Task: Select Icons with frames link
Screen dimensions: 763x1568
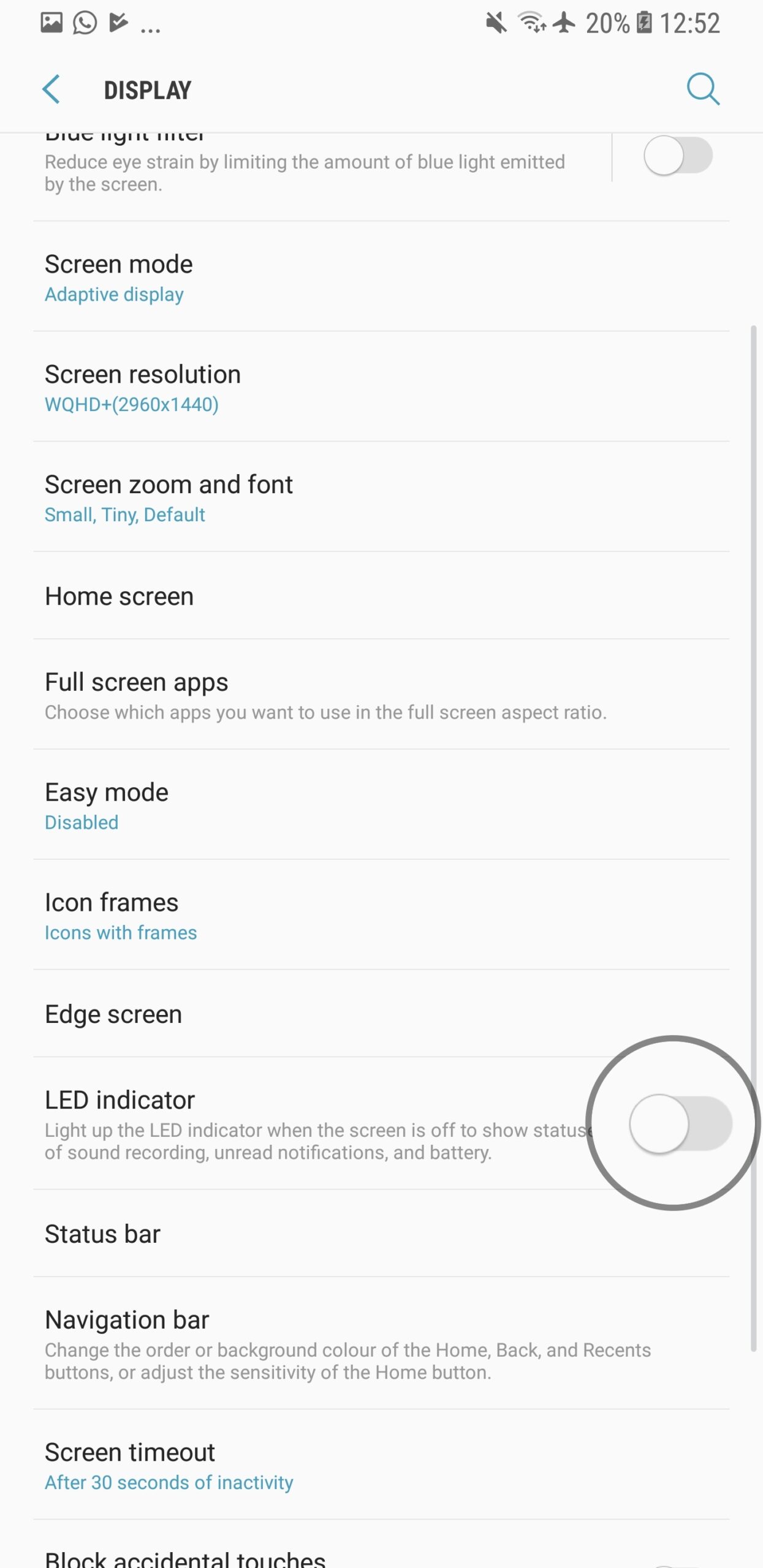Action: tap(120, 932)
